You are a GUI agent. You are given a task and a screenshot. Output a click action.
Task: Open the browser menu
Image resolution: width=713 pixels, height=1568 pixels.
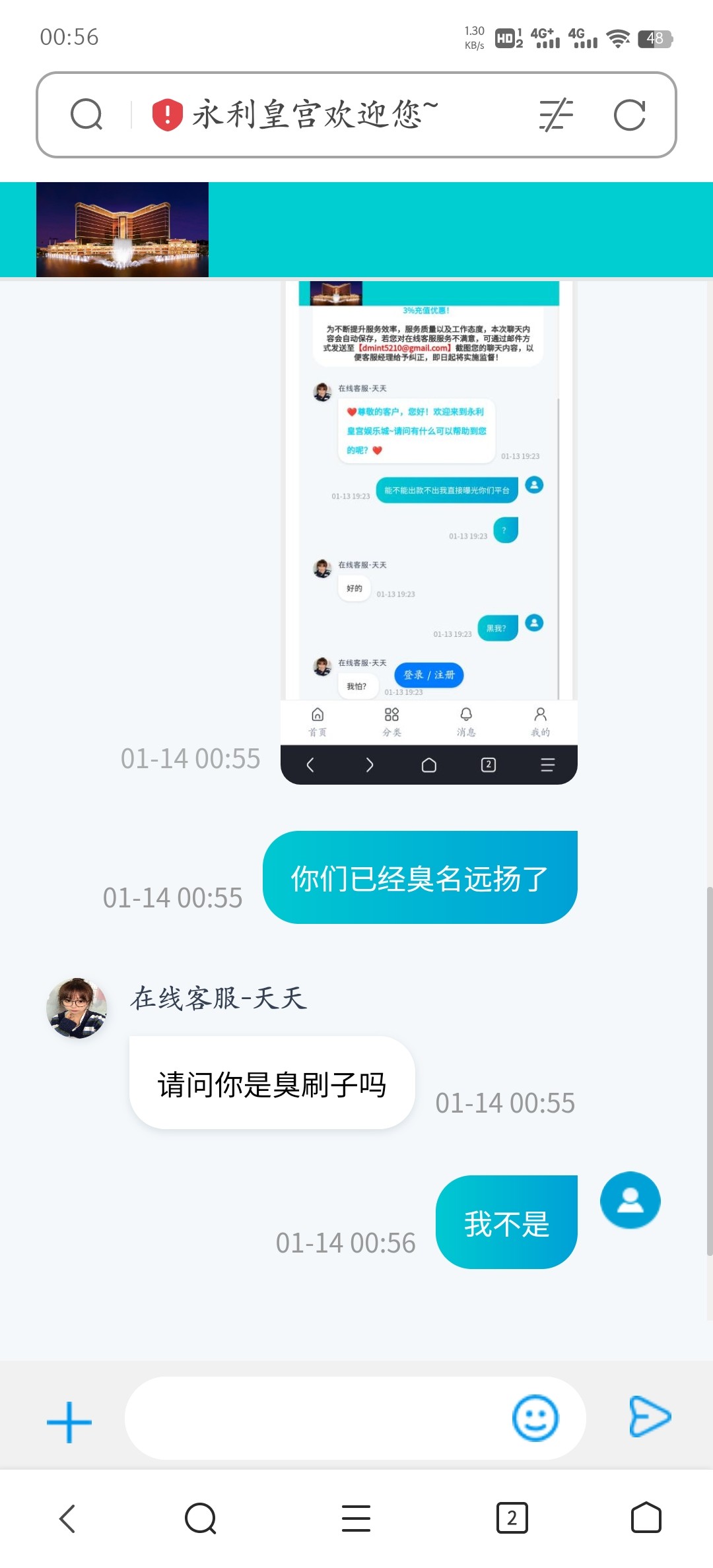click(356, 1519)
